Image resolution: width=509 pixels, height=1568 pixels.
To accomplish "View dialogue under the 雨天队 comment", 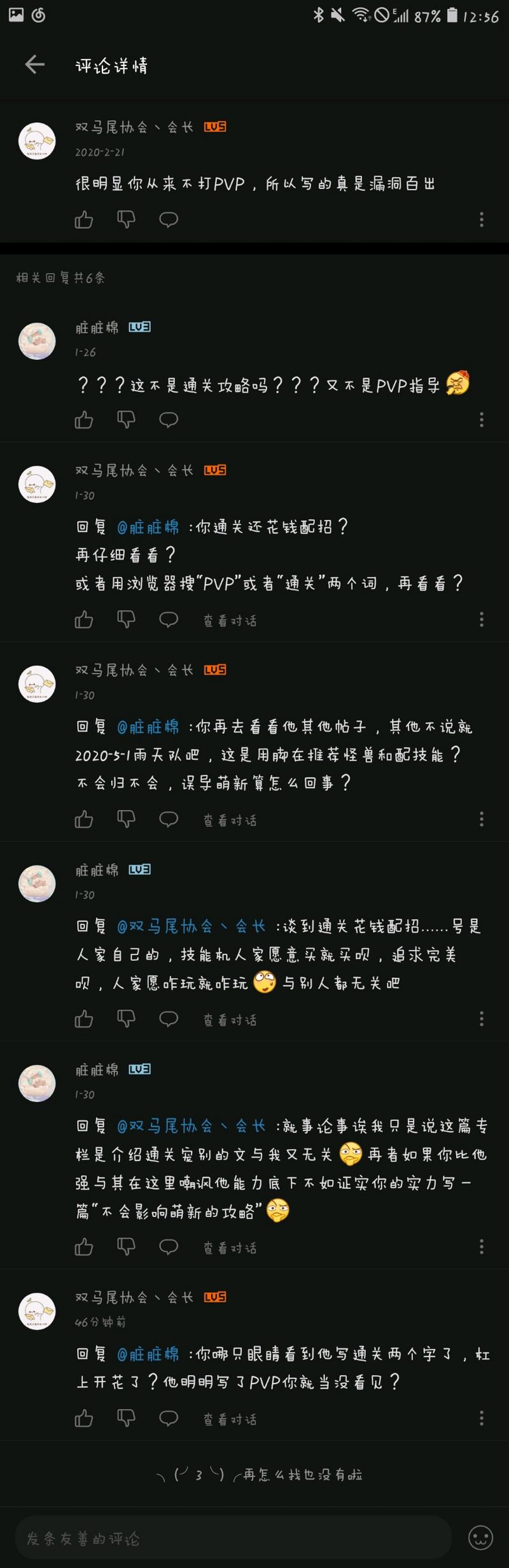I will pyautogui.click(x=230, y=820).
